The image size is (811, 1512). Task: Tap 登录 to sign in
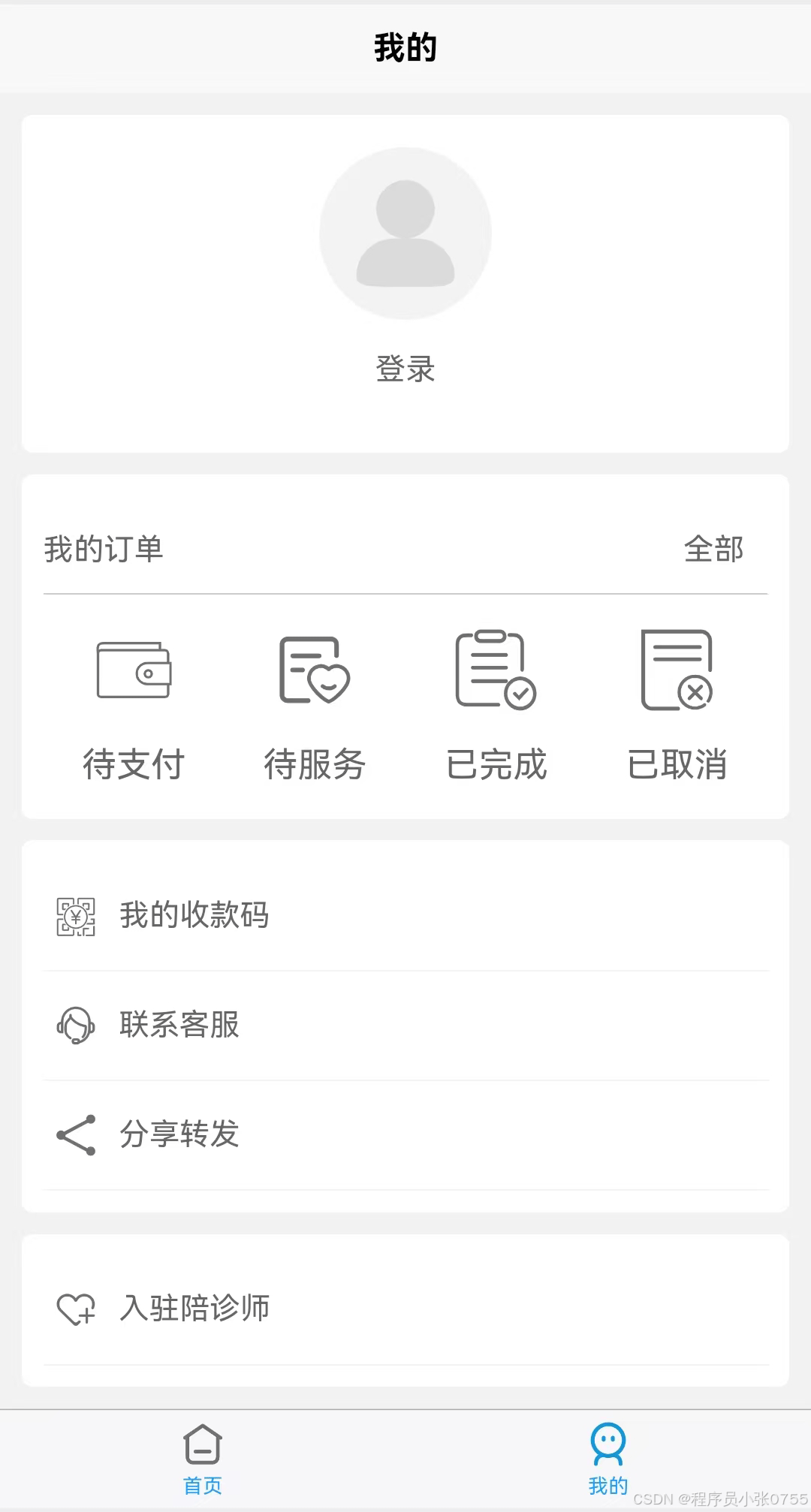(405, 369)
